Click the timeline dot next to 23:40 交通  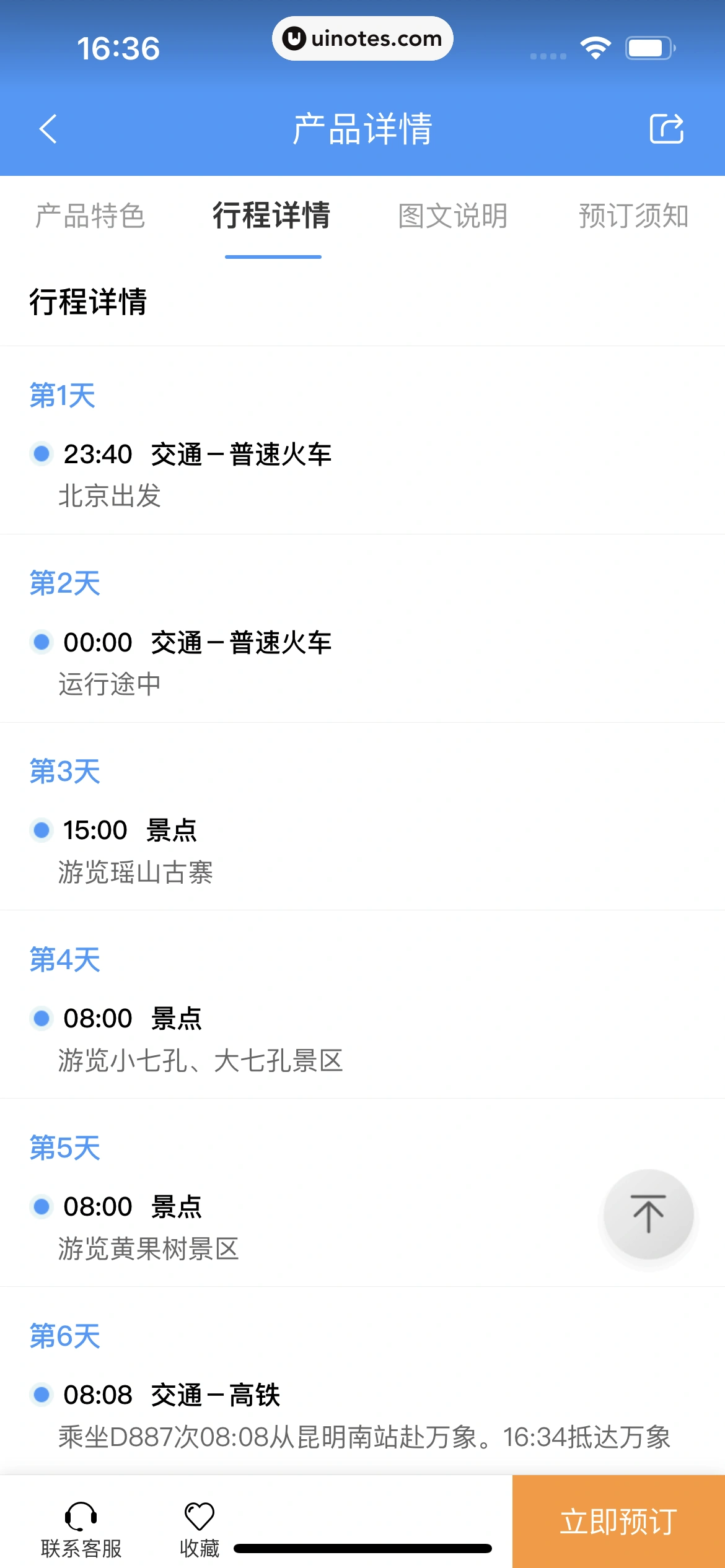click(42, 454)
